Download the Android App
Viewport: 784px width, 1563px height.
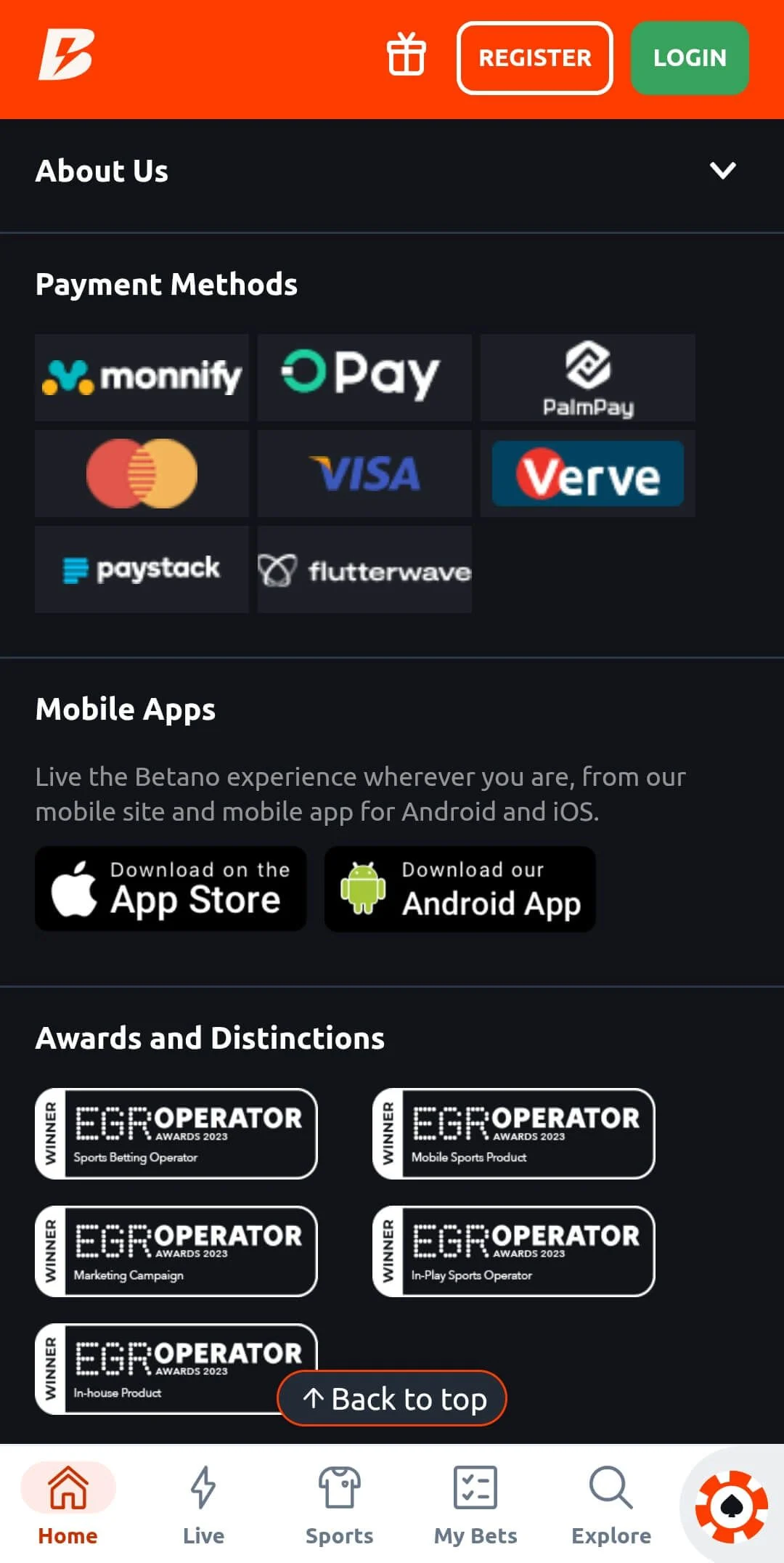tap(460, 888)
